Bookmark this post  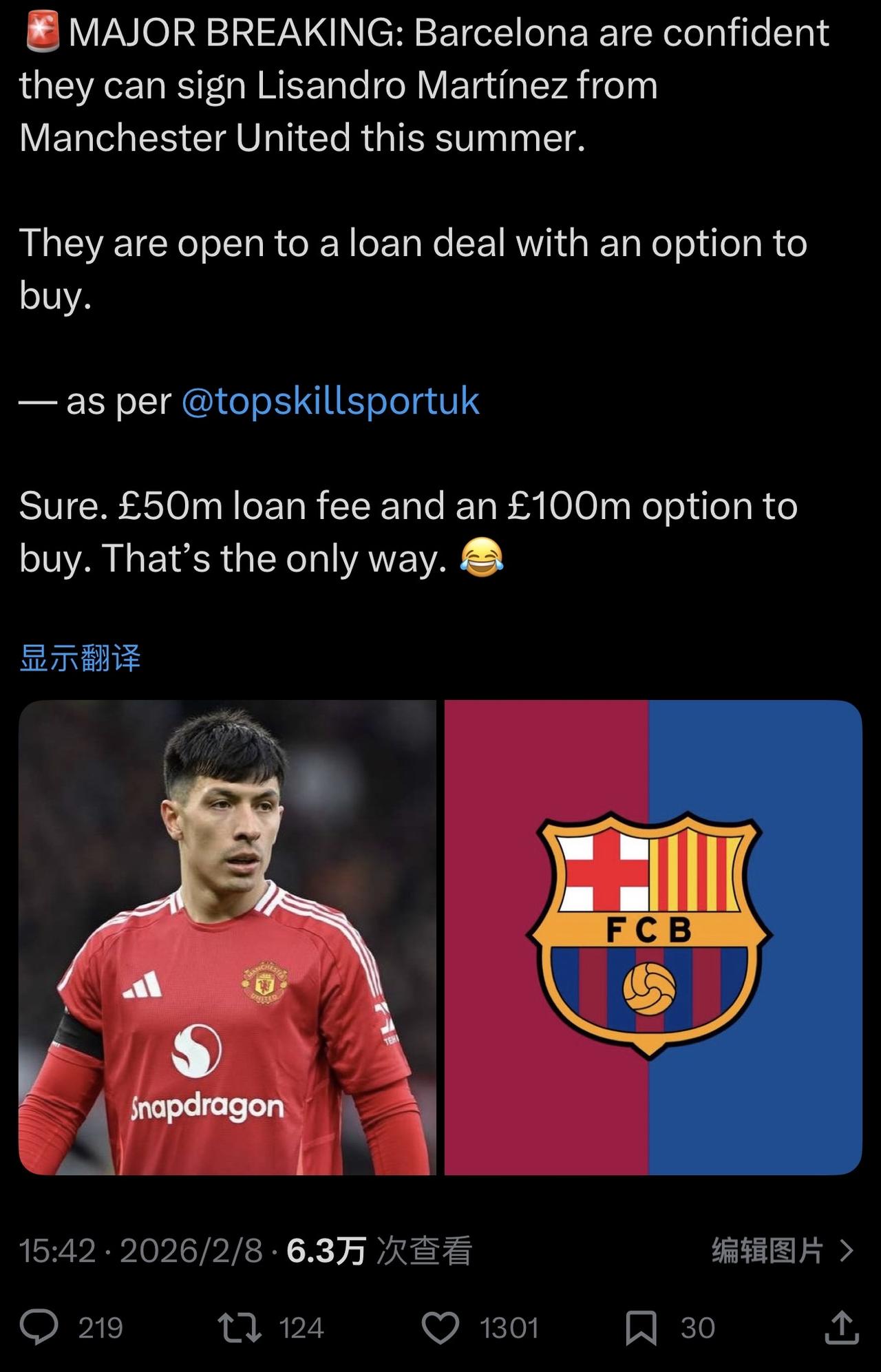[641, 1327]
